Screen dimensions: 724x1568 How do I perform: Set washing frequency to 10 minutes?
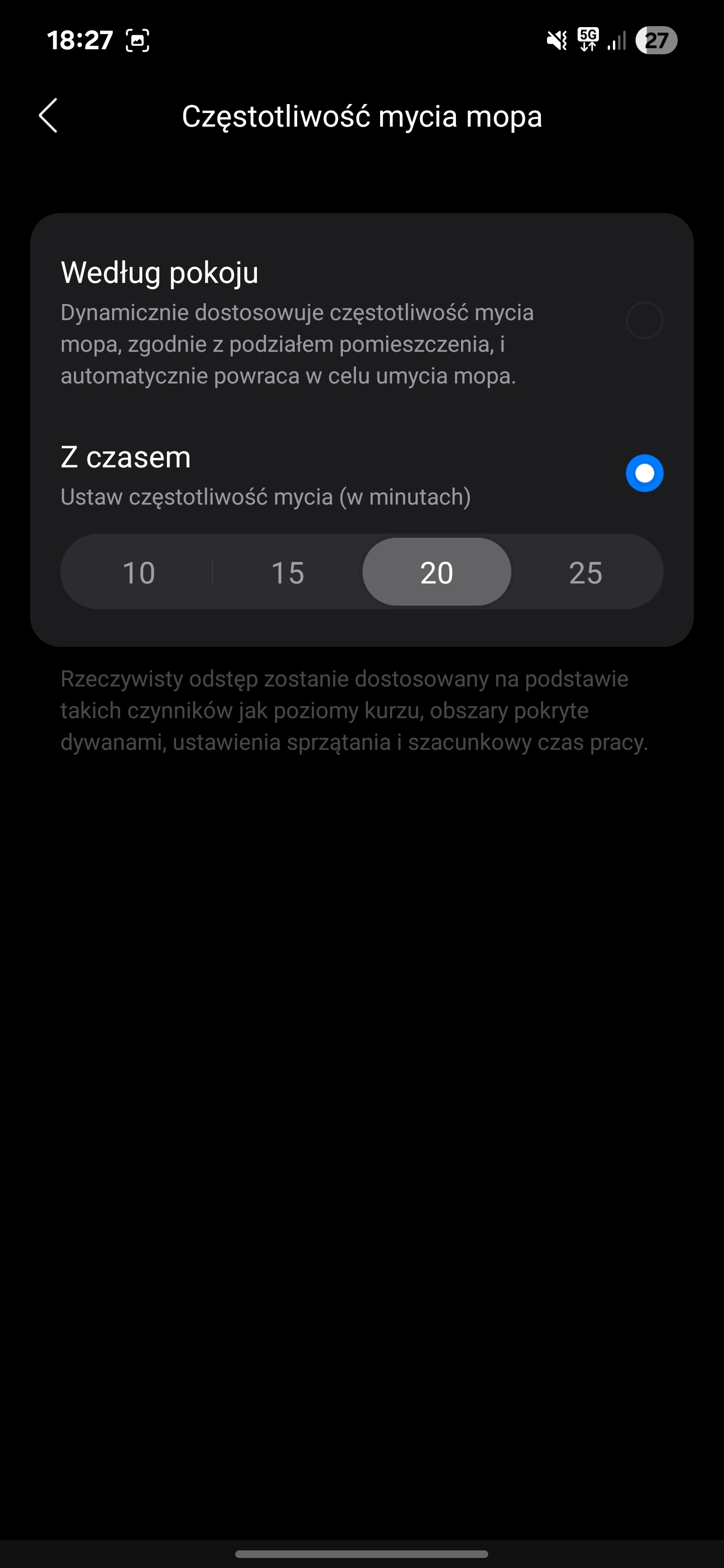point(139,572)
